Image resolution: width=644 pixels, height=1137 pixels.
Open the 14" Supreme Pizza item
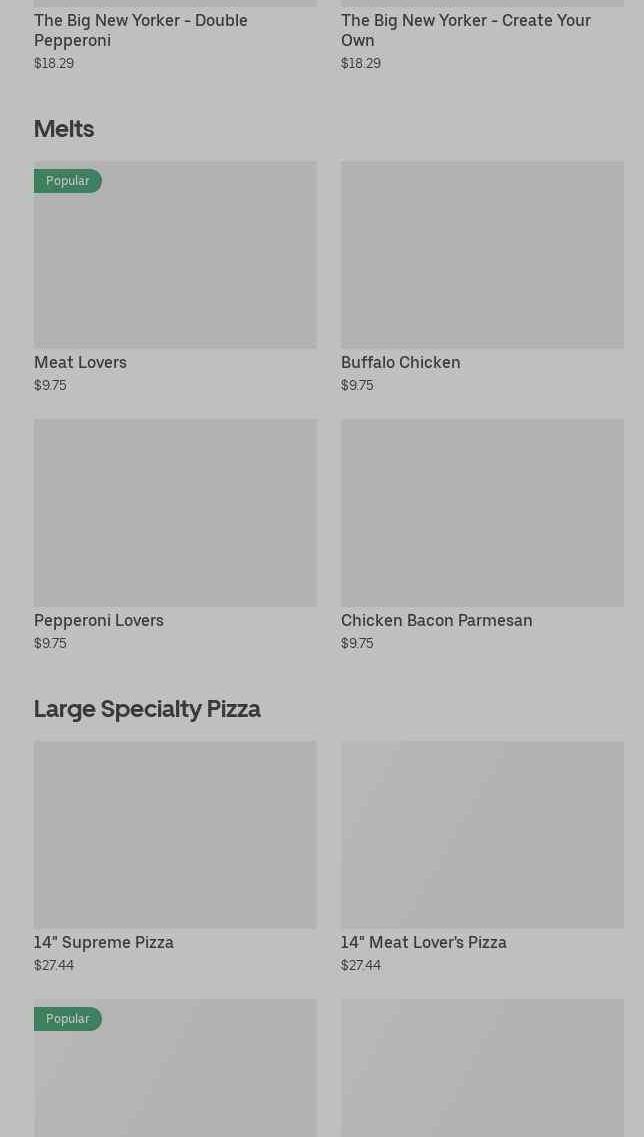click(x=175, y=835)
